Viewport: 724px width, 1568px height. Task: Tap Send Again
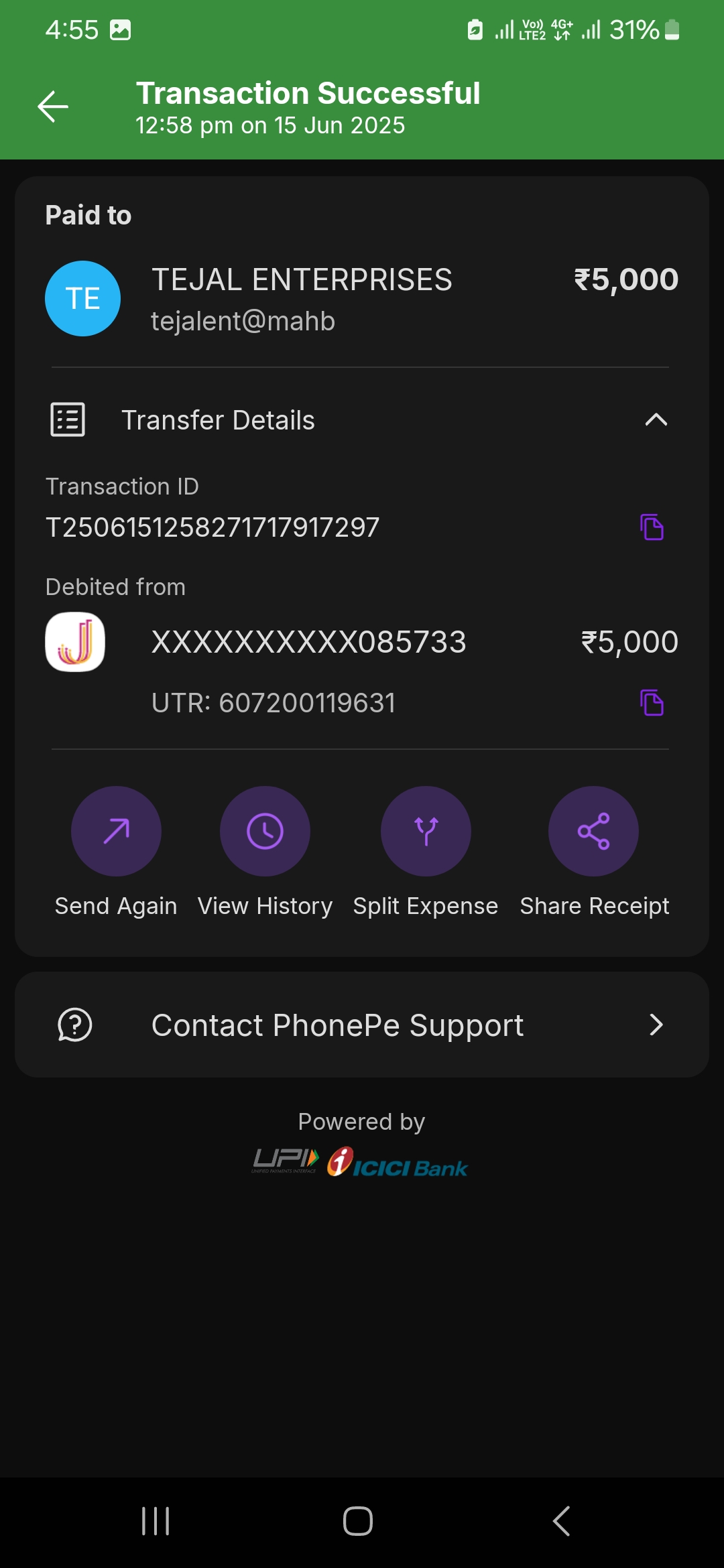(x=116, y=831)
